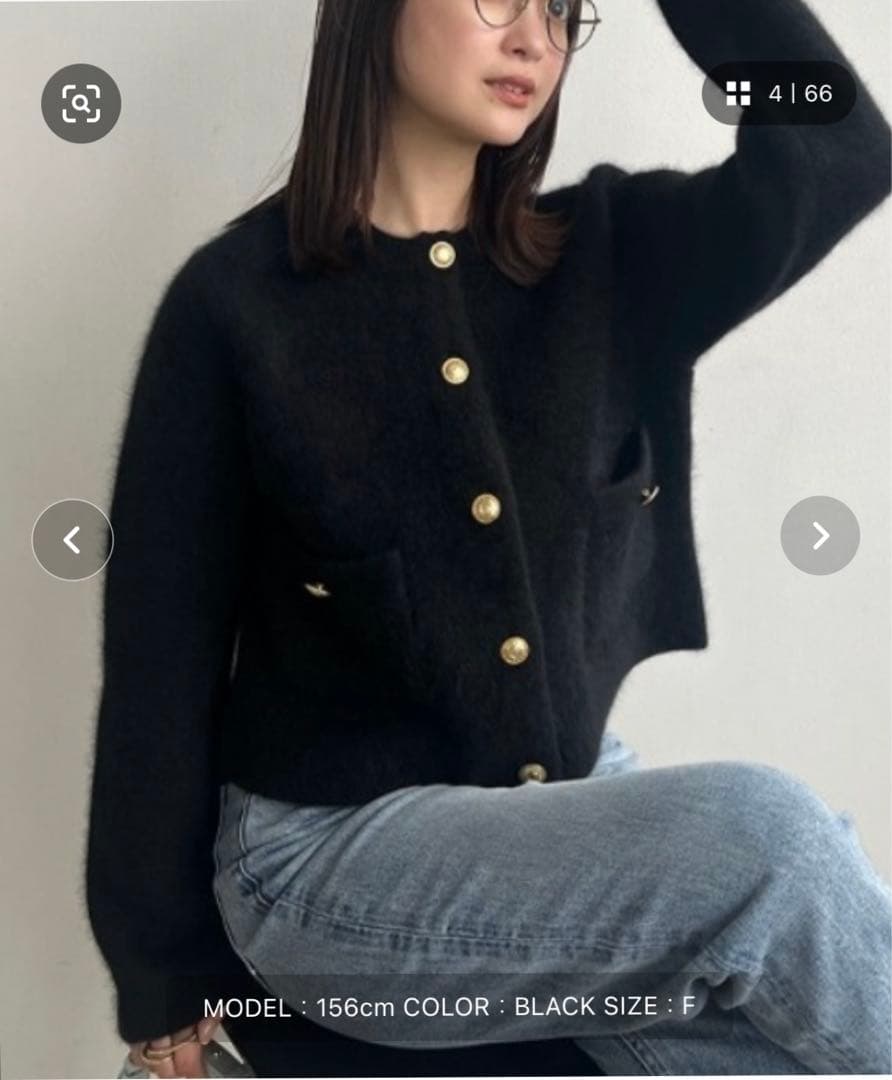Tap the visual search lens icon
Viewport: 892px width, 1080px height.
(x=81, y=103)
